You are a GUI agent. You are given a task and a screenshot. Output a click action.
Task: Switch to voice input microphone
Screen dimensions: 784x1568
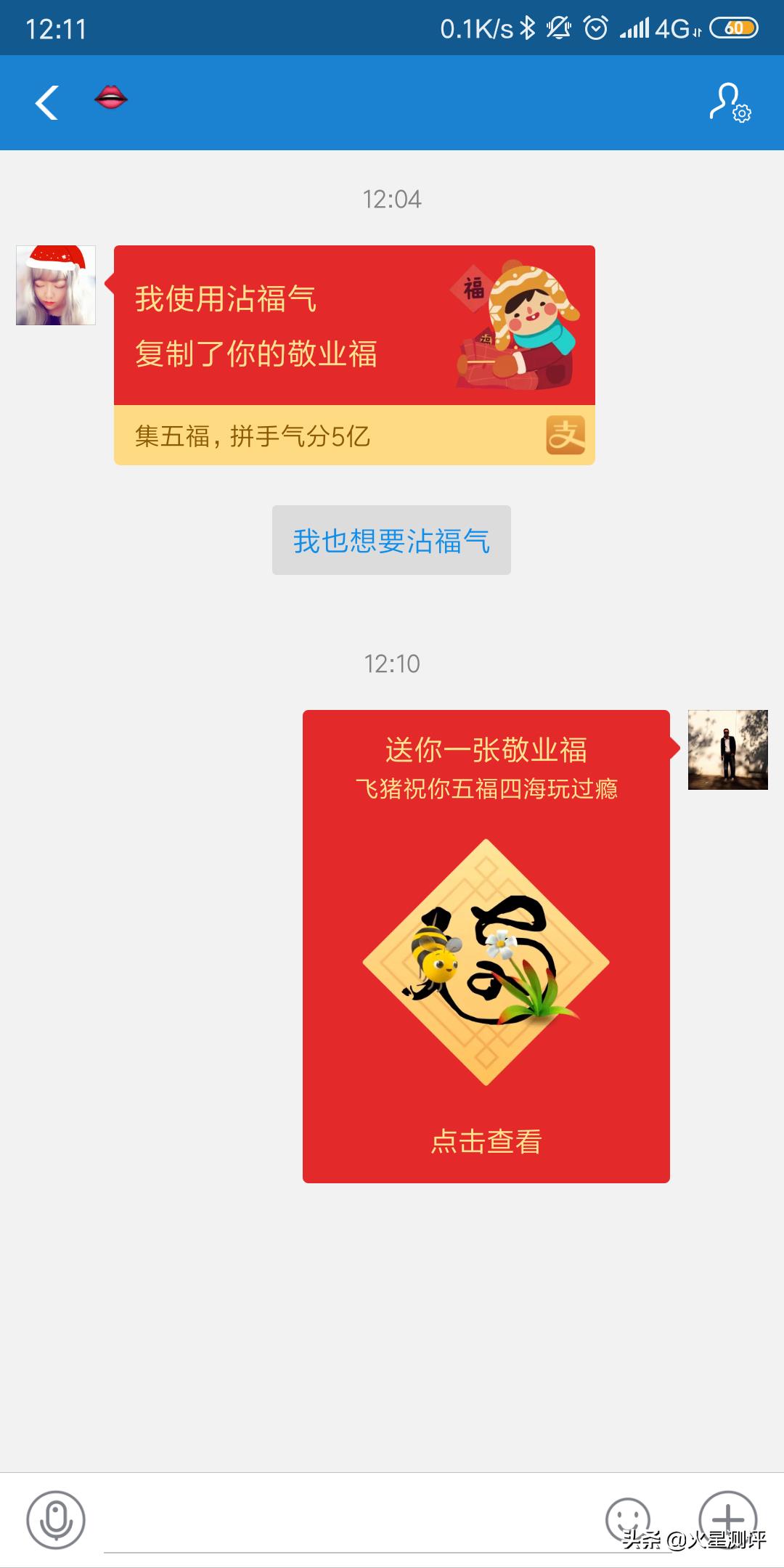coord(56,1520)
